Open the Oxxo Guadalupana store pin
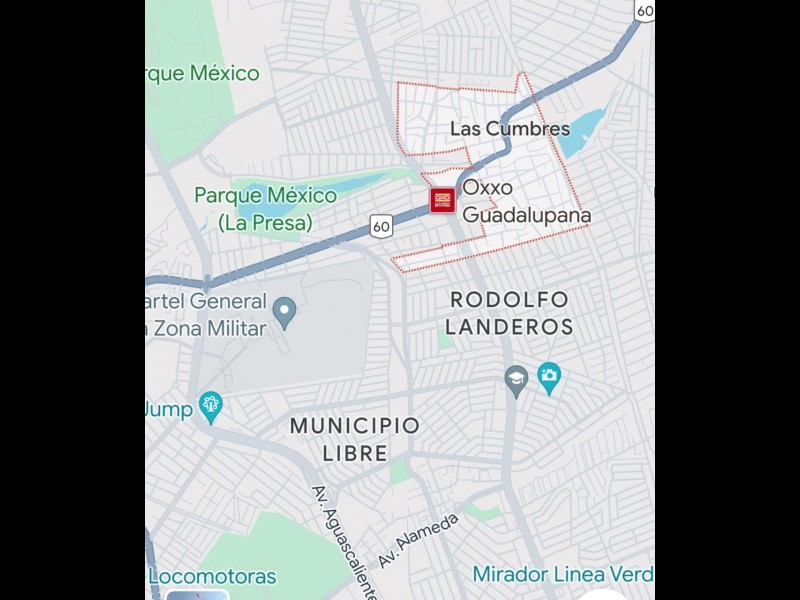The width and height of the screenshot is (800, 600). pyautogui.click(x=442, y=200)
